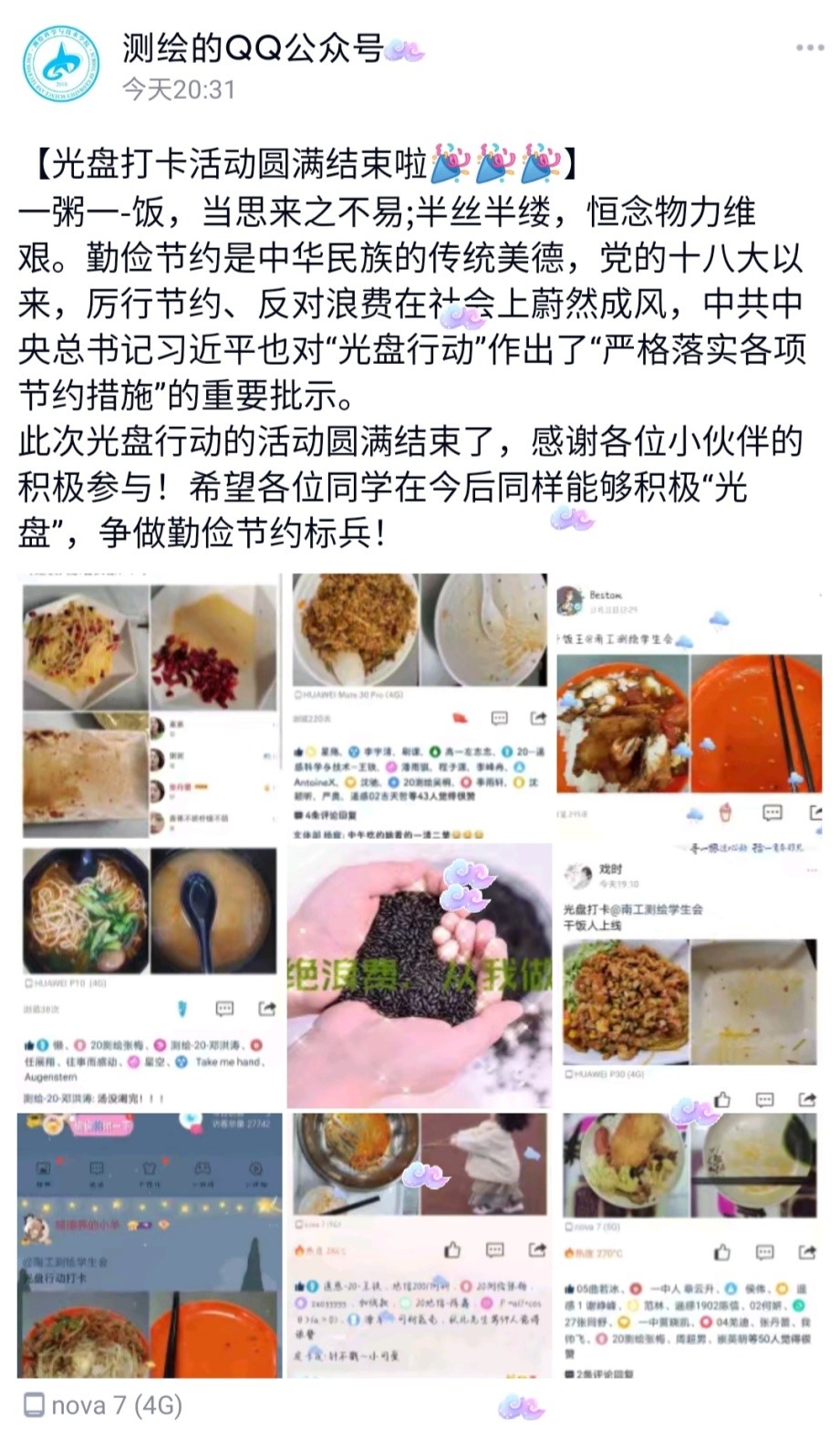View the noodle soup bowl photo
The width and height of the screenshot is (840, 1440).
pos(150,976)
